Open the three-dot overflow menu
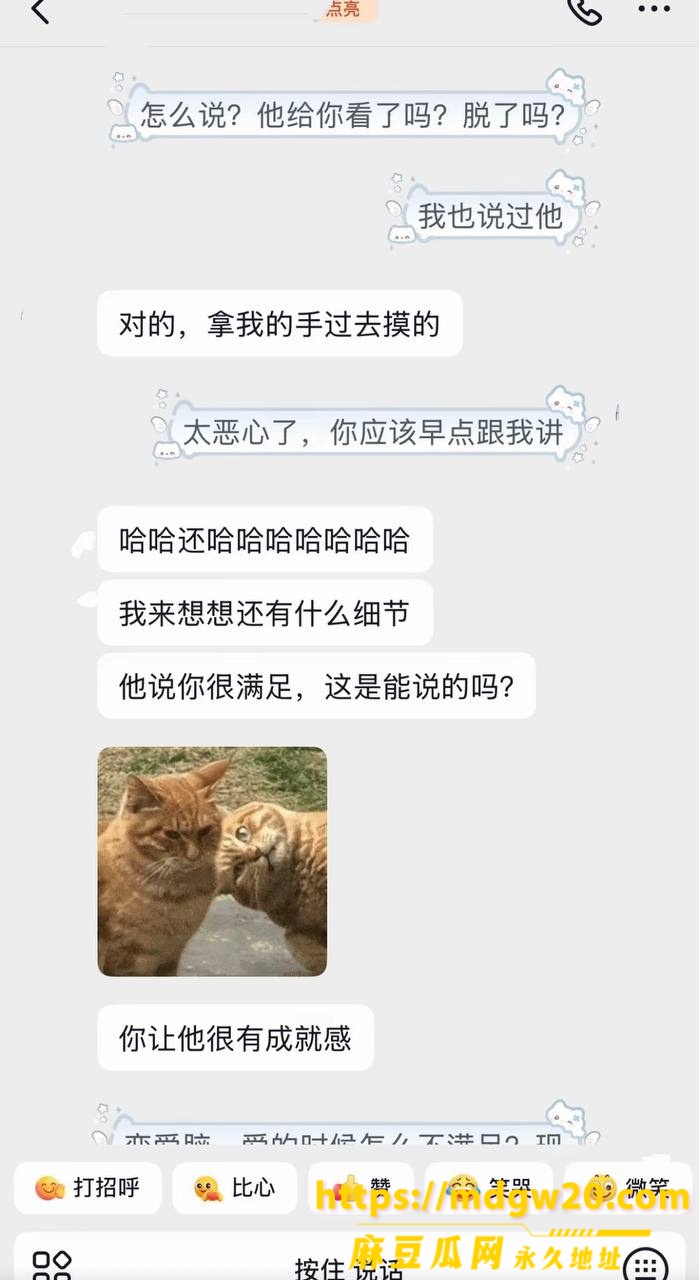The image size is (699, 1280). pyautogui.click(x=654, y=9)
